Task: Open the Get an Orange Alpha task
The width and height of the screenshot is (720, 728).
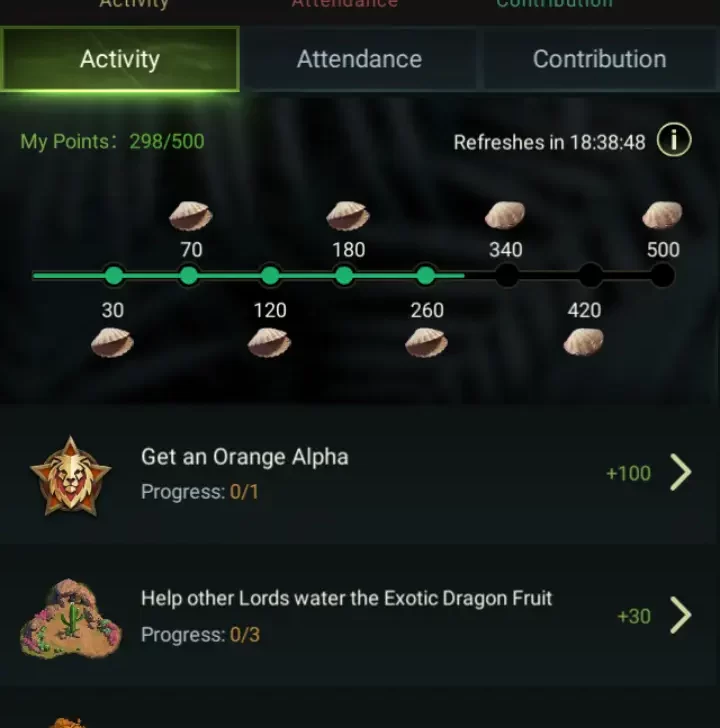Action: 680,473
